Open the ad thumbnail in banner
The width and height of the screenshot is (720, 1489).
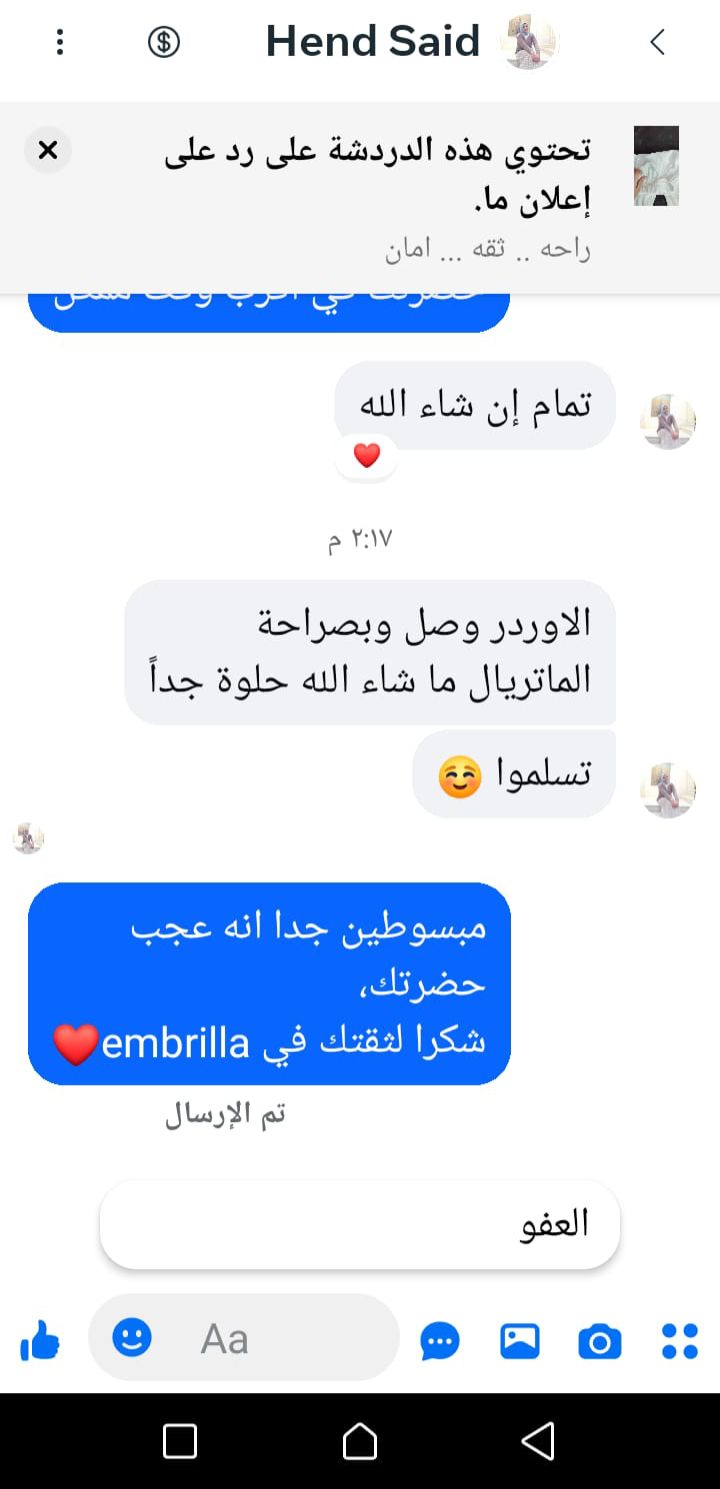click(x=657, y=166)
